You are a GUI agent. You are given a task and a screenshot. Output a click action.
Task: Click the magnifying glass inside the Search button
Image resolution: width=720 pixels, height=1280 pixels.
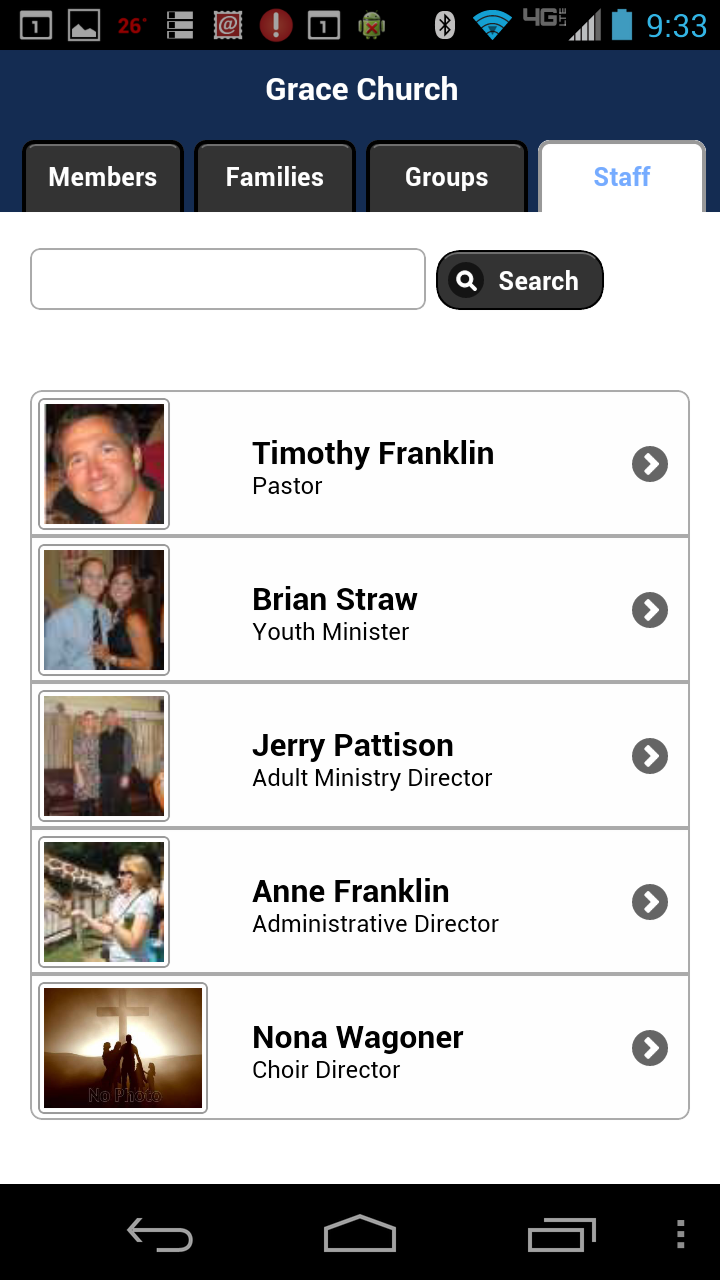(466, 280)
